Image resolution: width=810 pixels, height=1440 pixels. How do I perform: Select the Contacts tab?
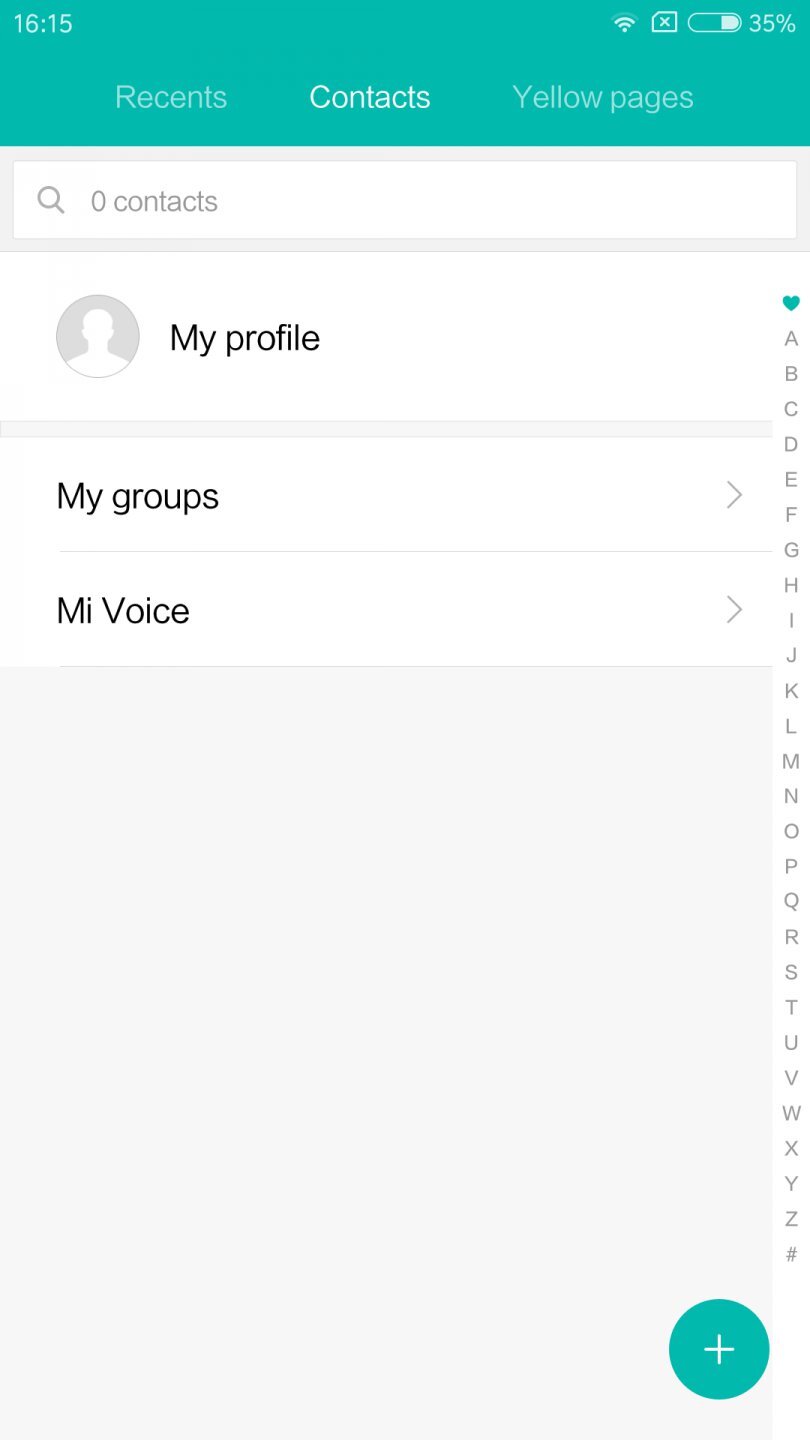369,96
